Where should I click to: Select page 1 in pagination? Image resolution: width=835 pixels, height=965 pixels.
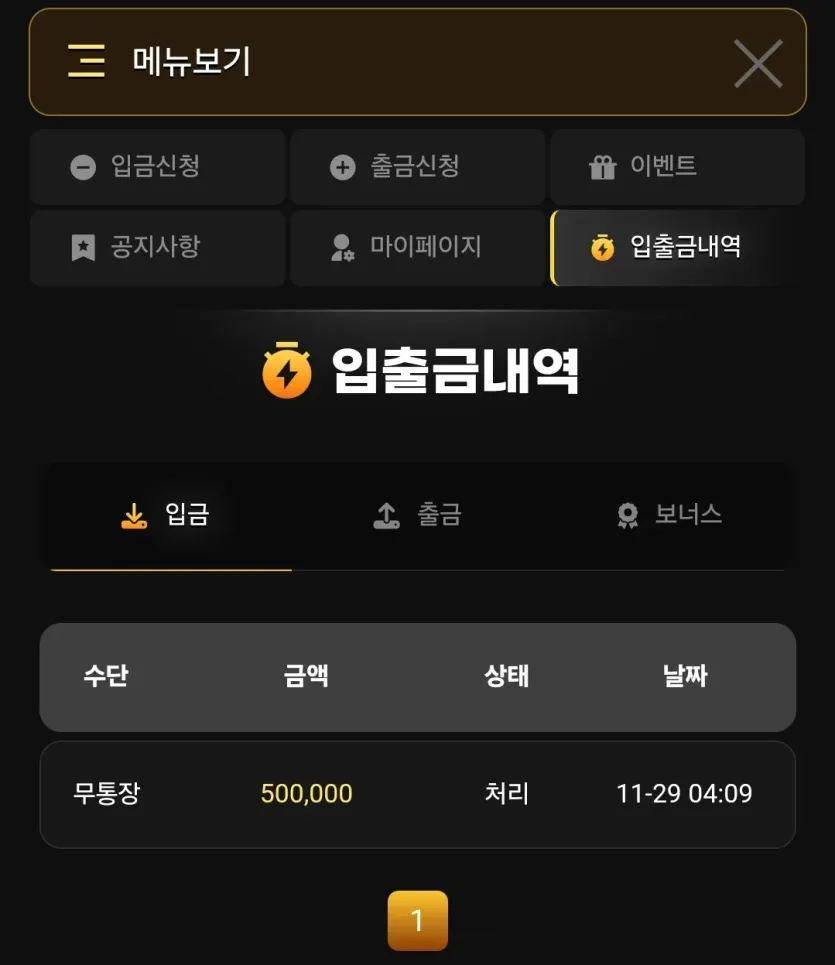point(417,920)
